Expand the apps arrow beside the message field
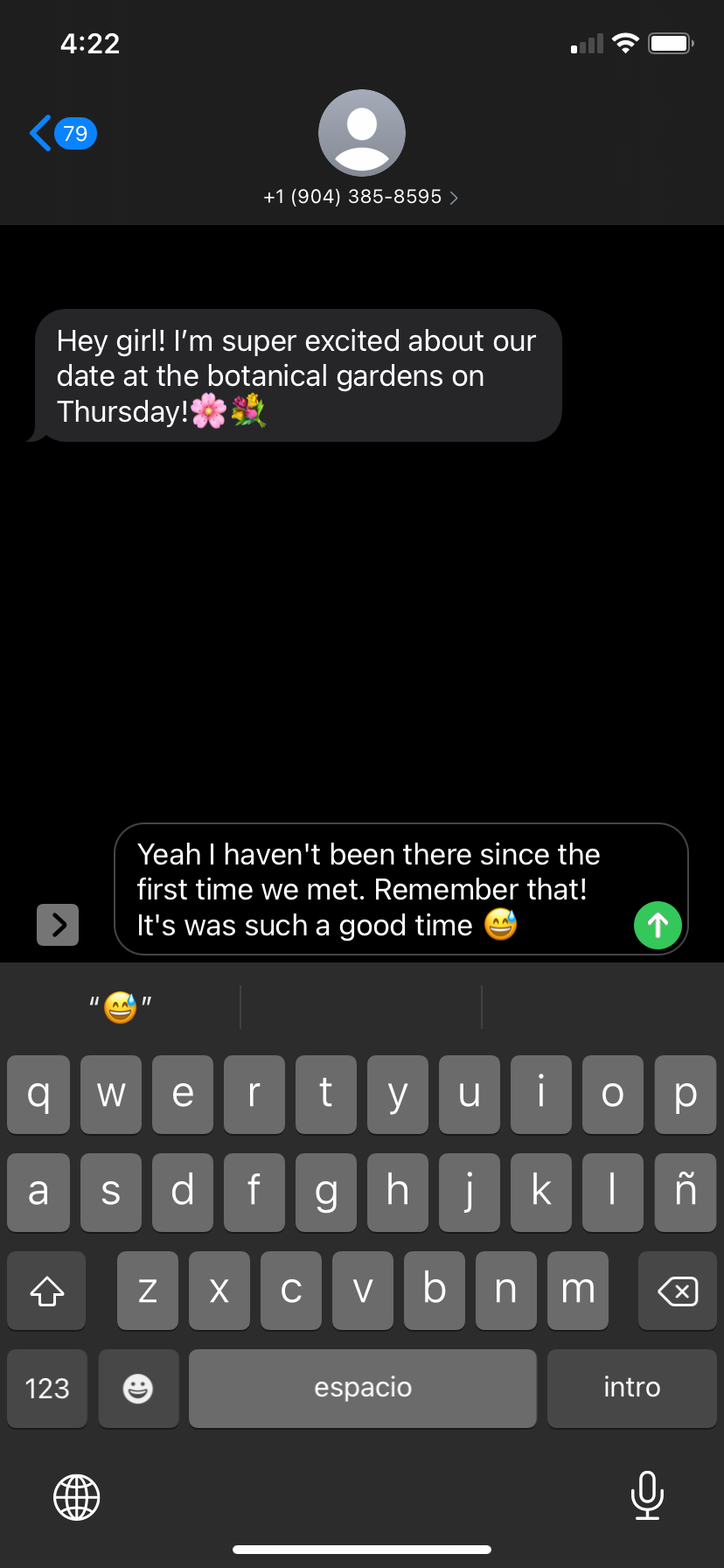The image size is (724, 1568). point(58,925)
